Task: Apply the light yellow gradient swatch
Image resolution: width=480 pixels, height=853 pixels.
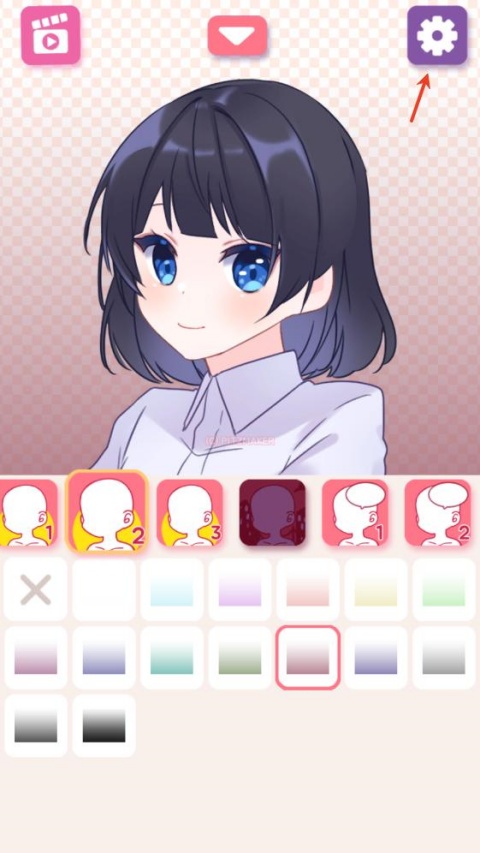Action: [376, 590]
